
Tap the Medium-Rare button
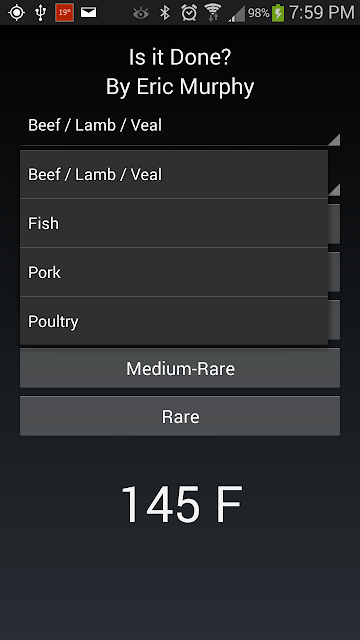click(180, 369)
